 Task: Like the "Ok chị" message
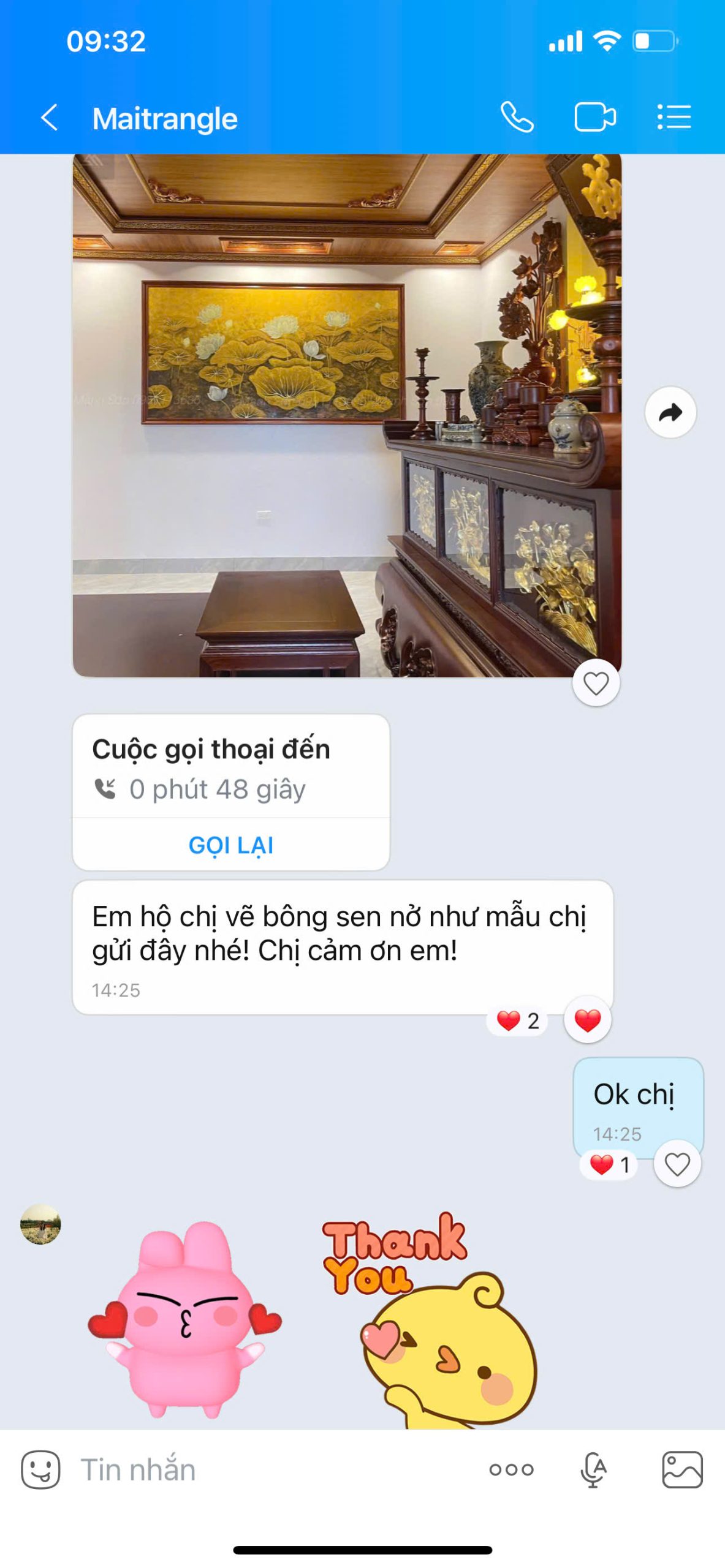point(677,1164)
